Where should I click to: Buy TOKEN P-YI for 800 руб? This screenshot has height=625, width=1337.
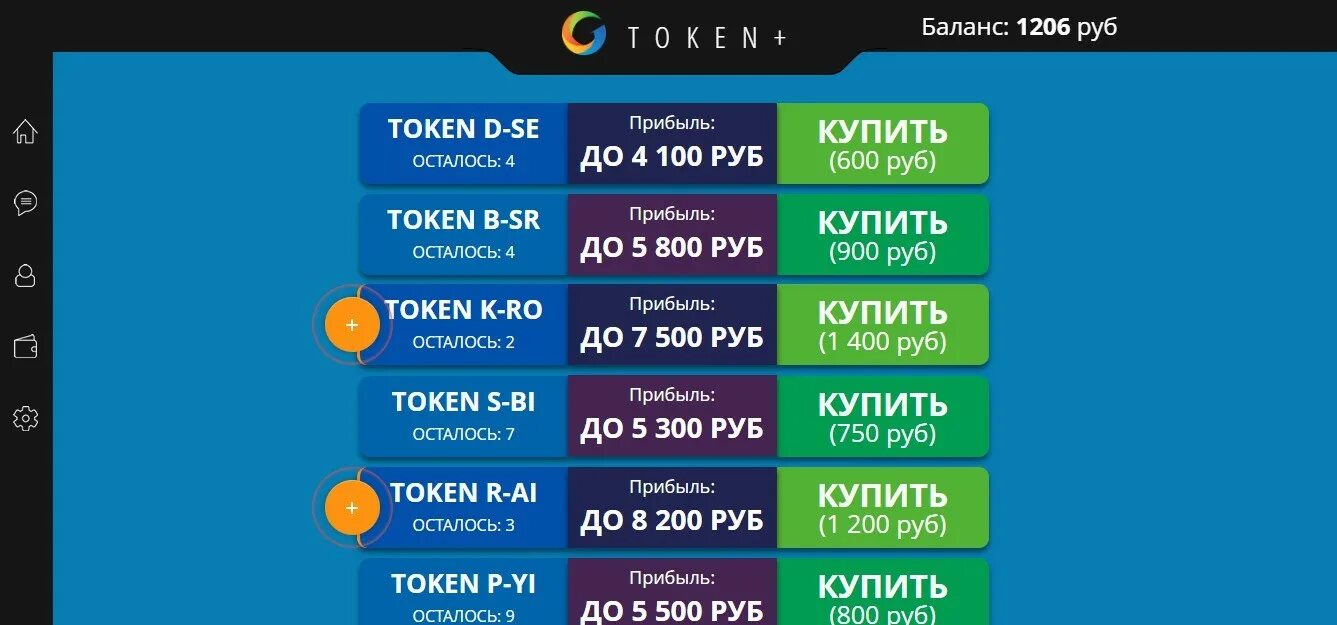pyautogui.click(x=882, y=595)
